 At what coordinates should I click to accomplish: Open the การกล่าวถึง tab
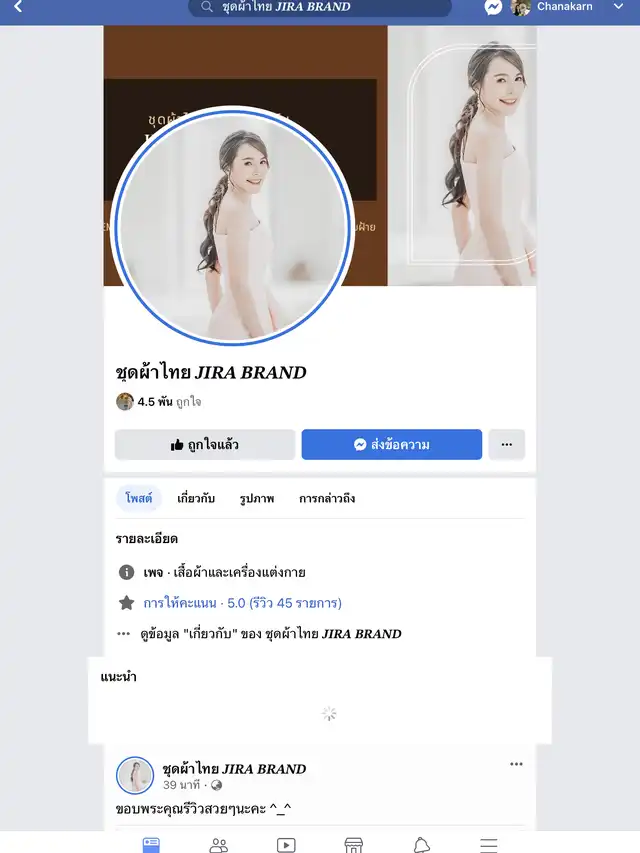click(x=327, y=498)
